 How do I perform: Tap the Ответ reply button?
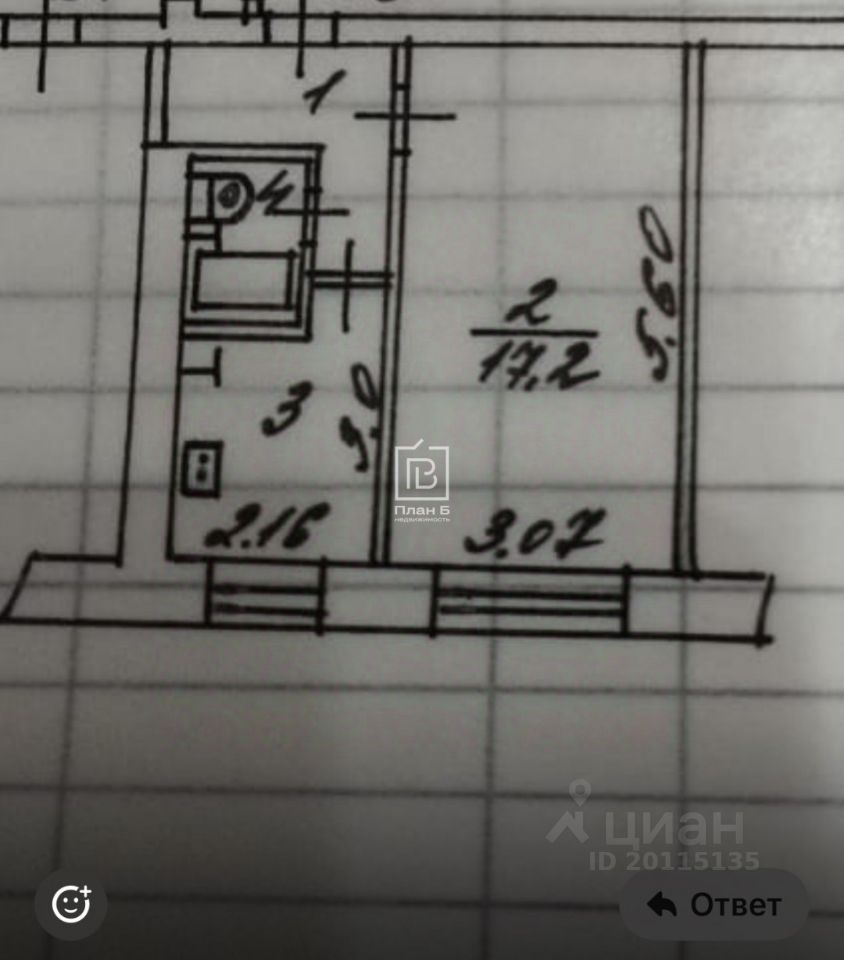click(x=713, y=905)
